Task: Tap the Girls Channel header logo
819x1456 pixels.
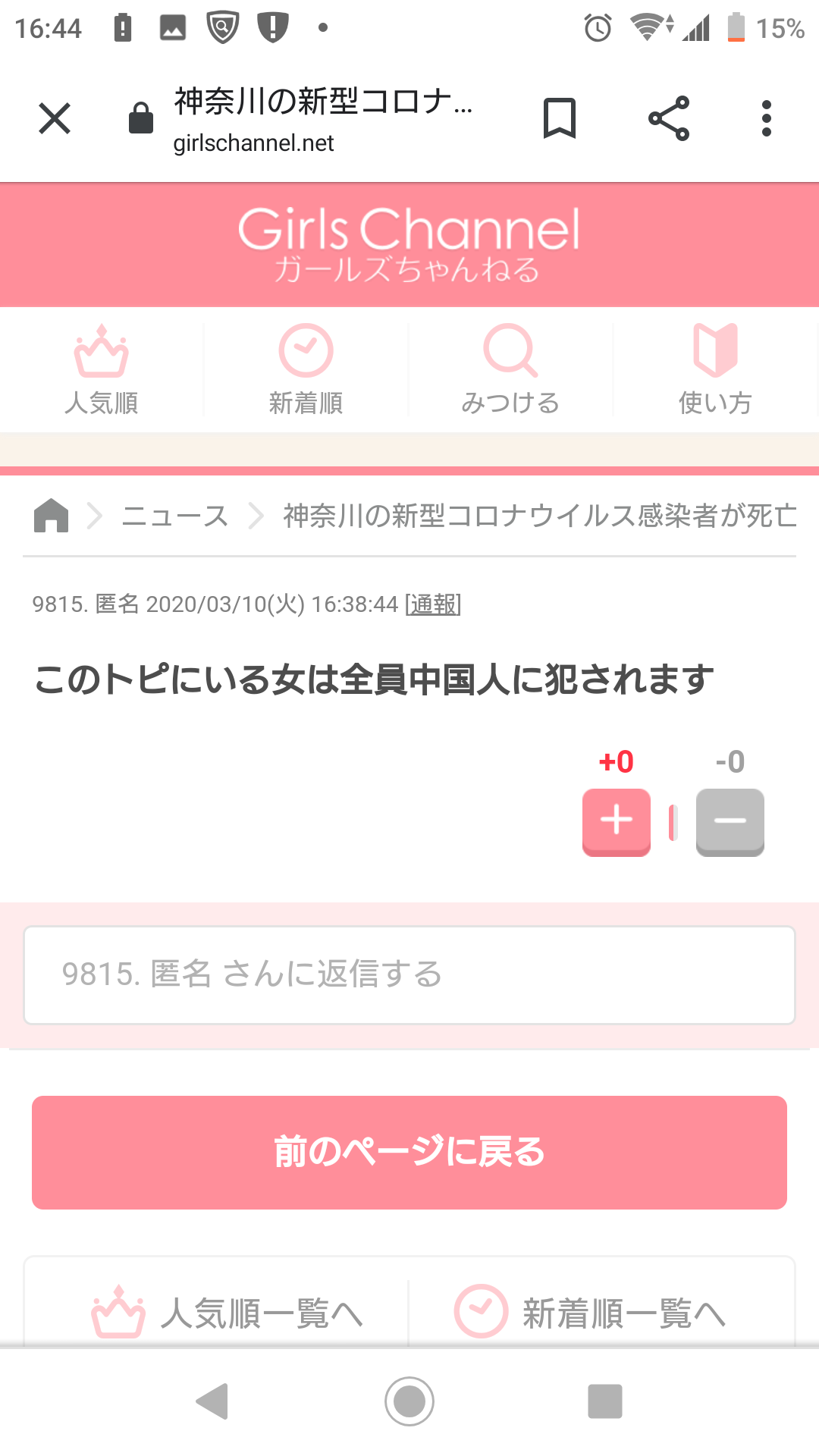Action: coord(409,245)
